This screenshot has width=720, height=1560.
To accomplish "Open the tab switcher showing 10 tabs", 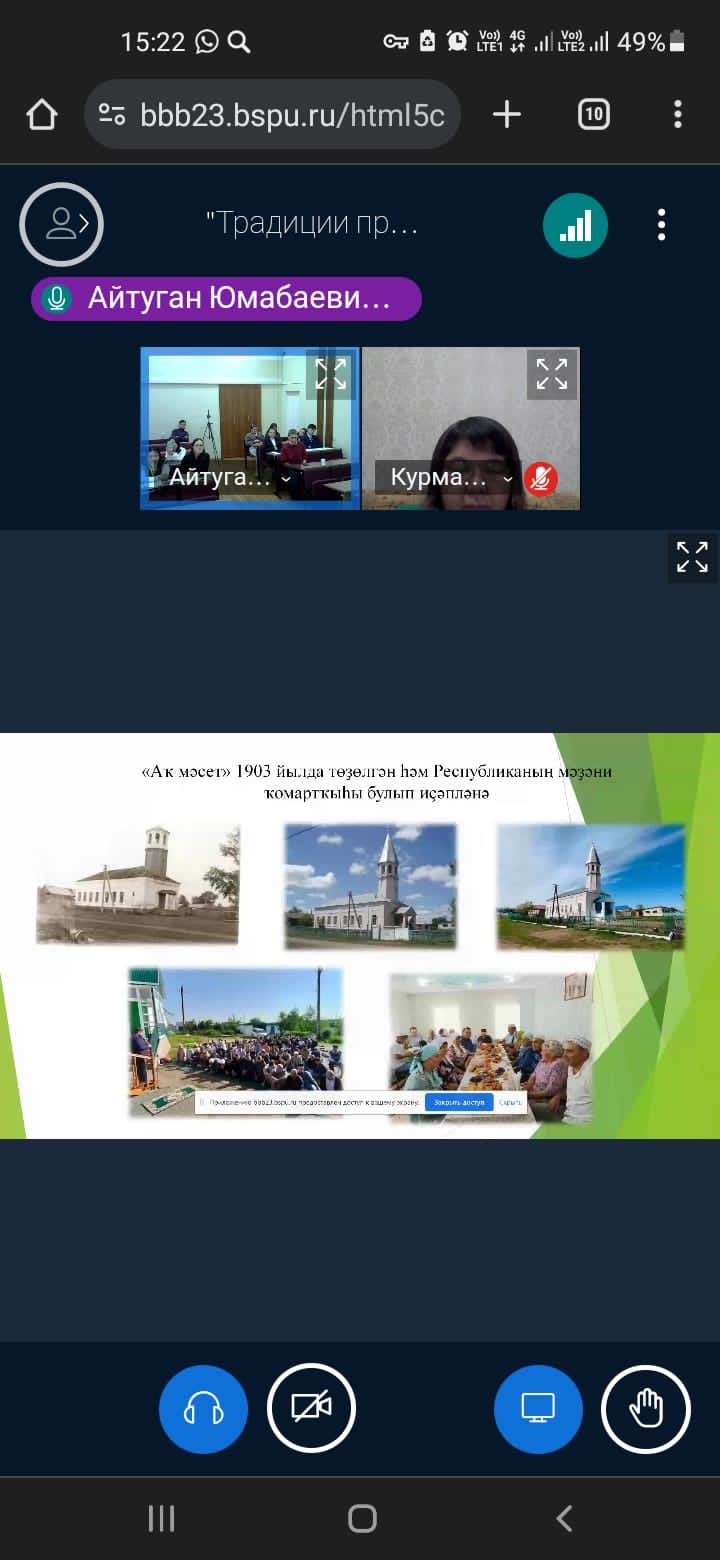I will 593,116.
